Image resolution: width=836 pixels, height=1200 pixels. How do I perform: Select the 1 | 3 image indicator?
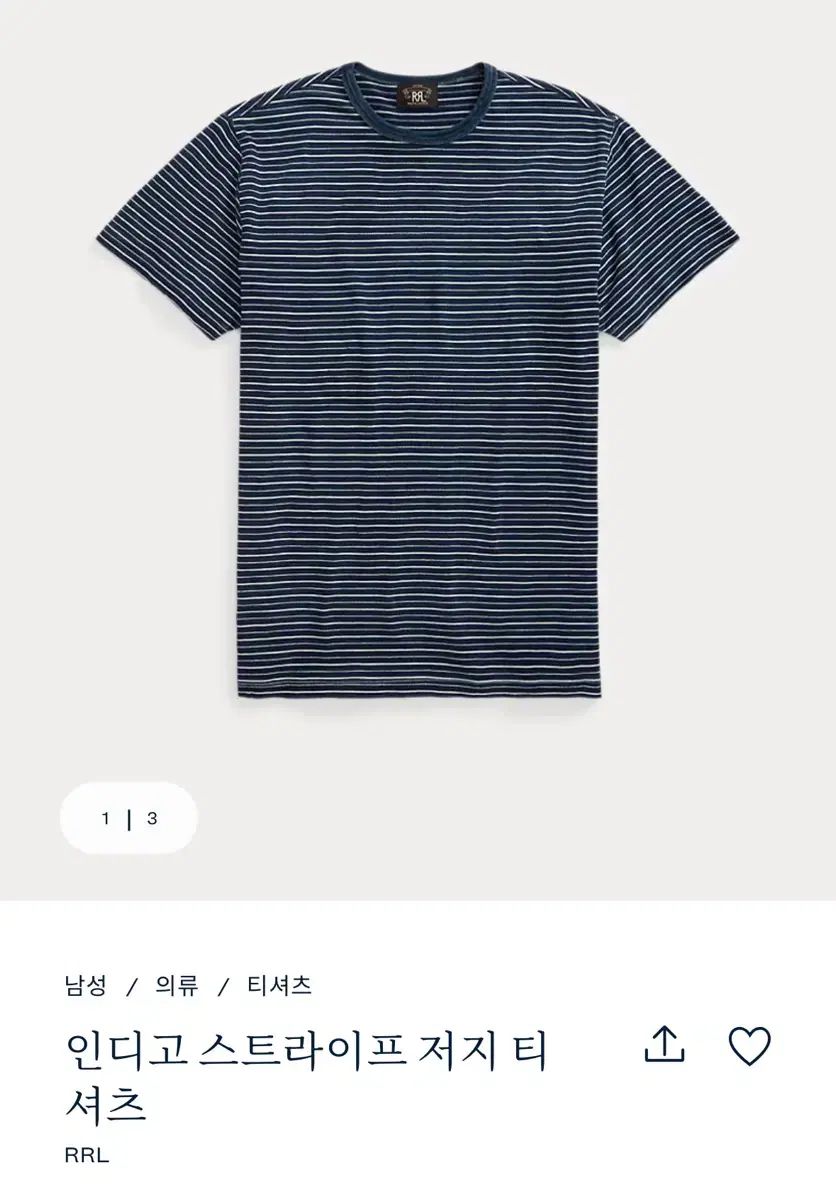coord(130,819)
